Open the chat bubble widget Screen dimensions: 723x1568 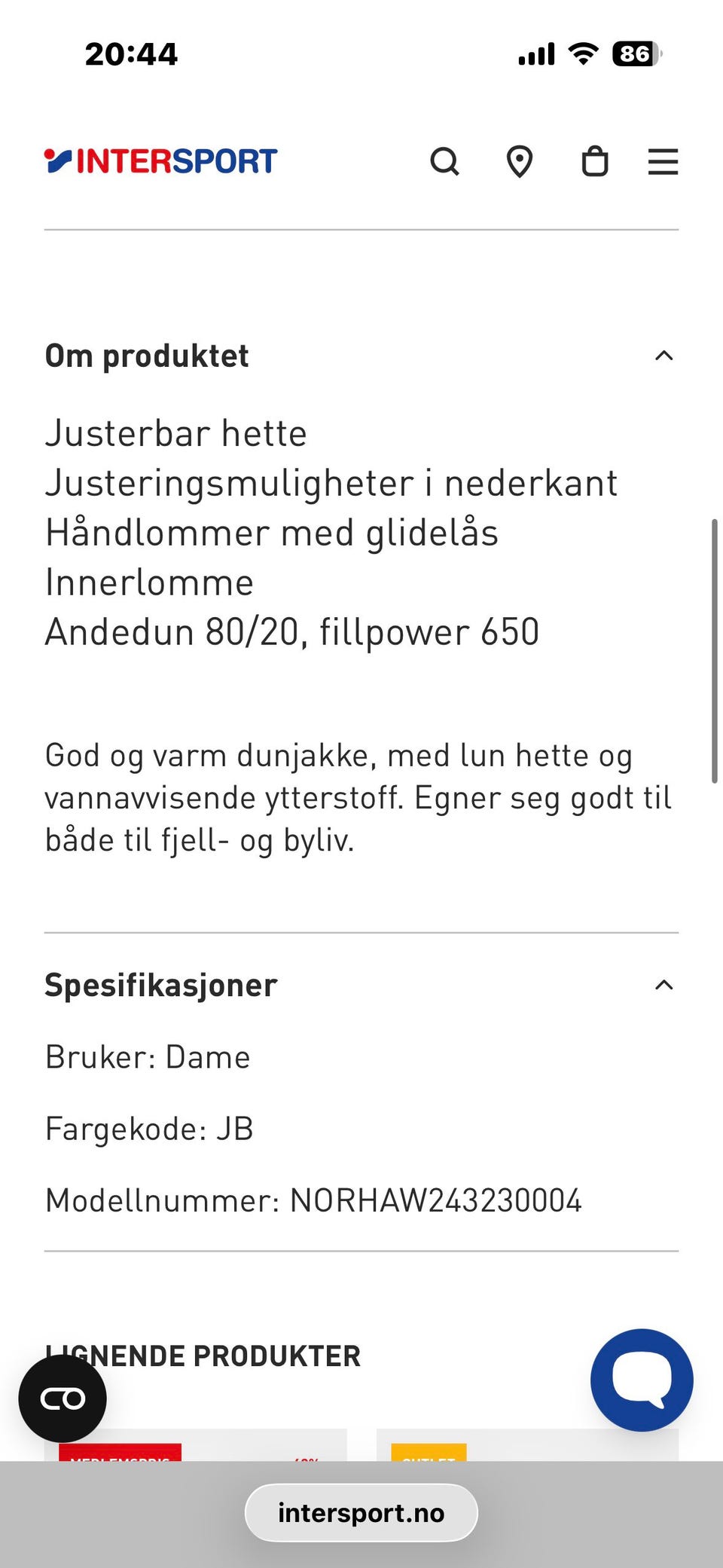642,1380
